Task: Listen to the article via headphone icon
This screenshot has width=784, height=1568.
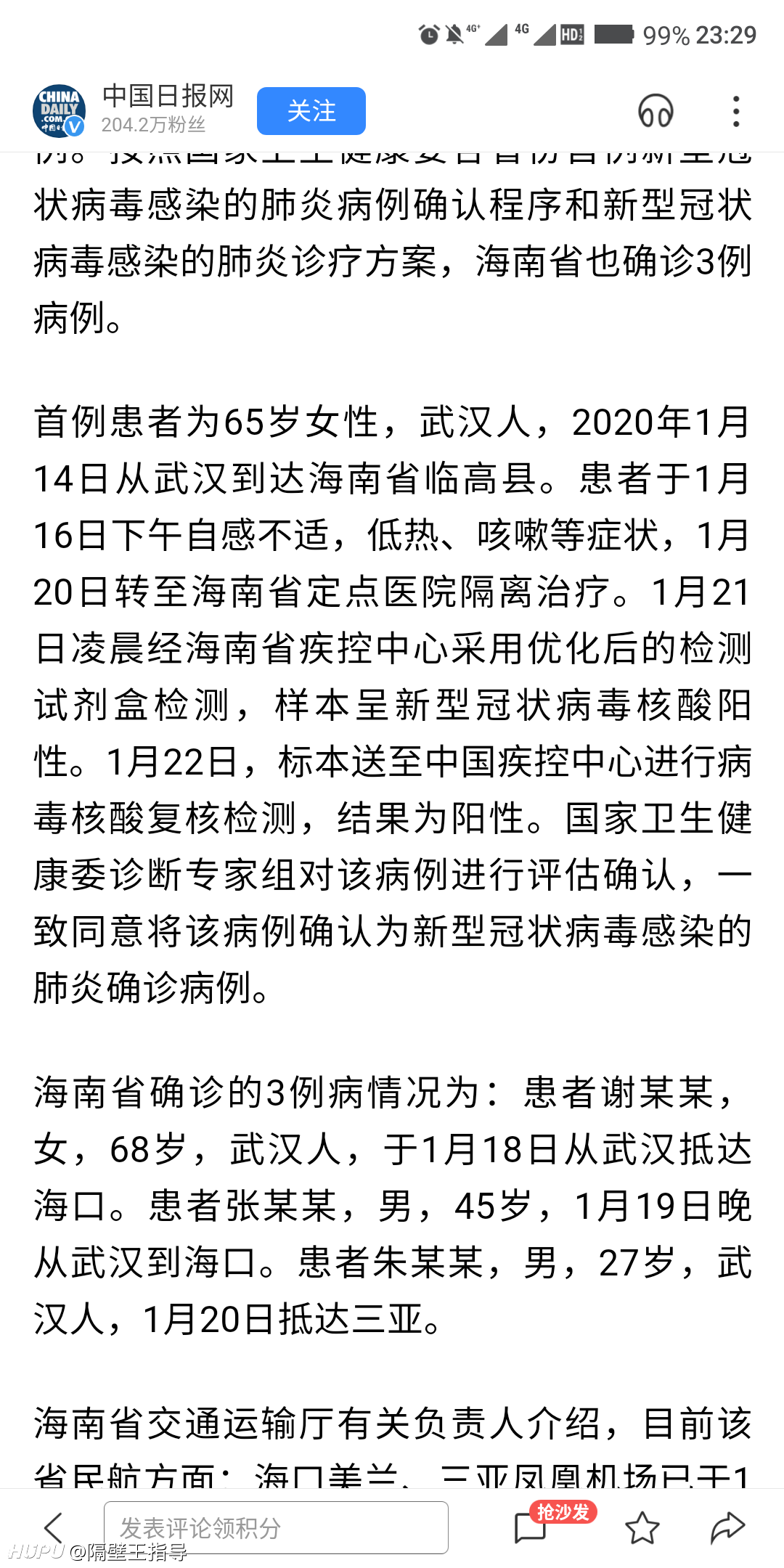Action: 656,111
